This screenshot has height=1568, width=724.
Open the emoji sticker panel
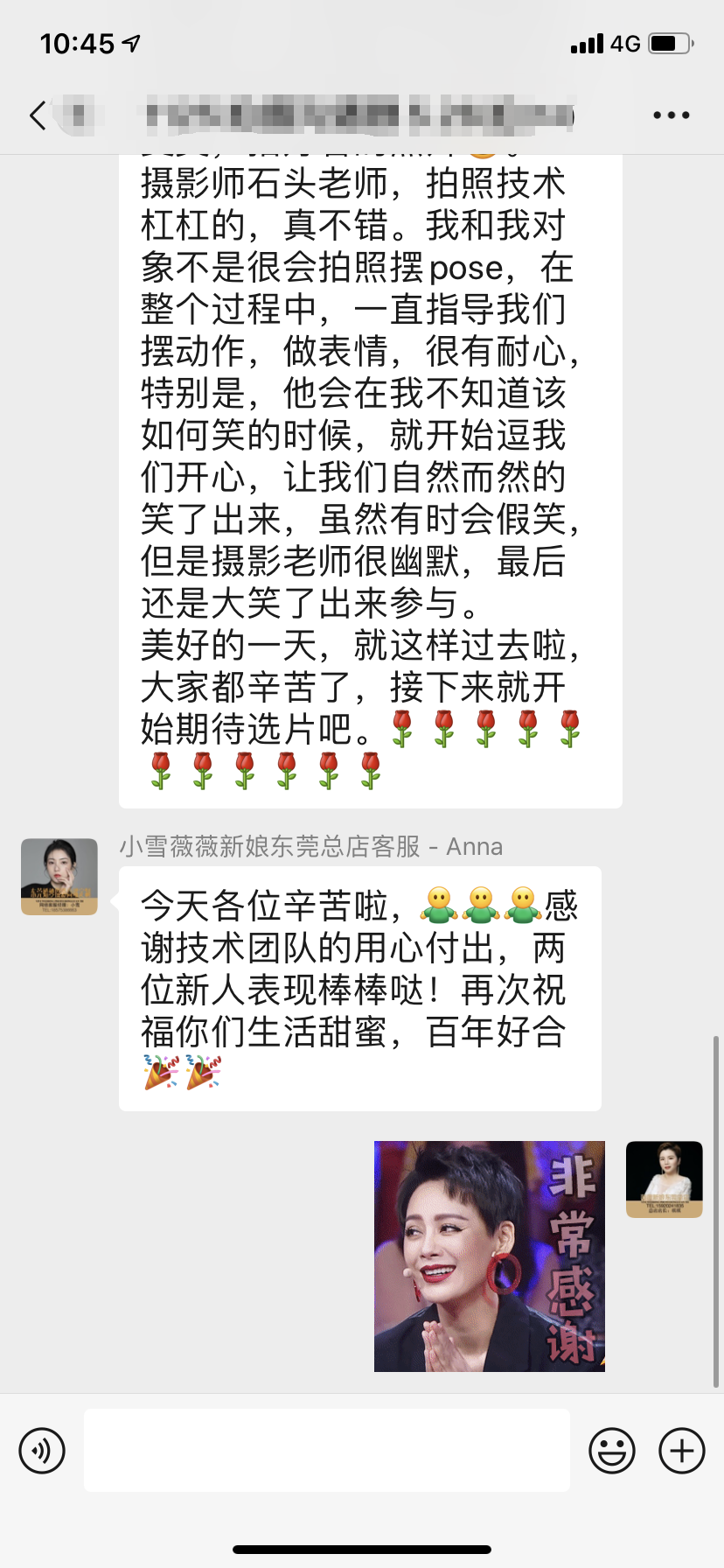pos(611,1451)
